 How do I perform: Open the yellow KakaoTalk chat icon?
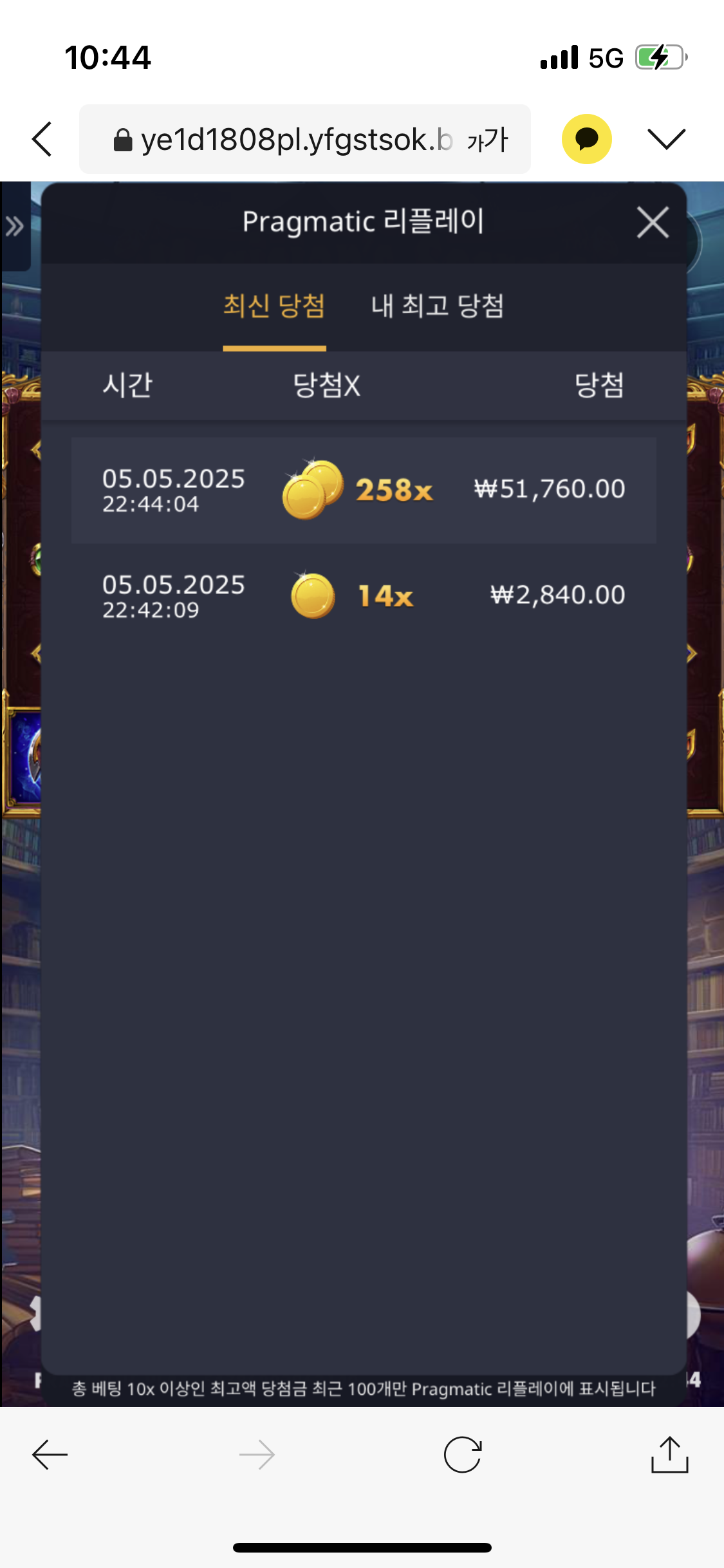pos(586,139)
